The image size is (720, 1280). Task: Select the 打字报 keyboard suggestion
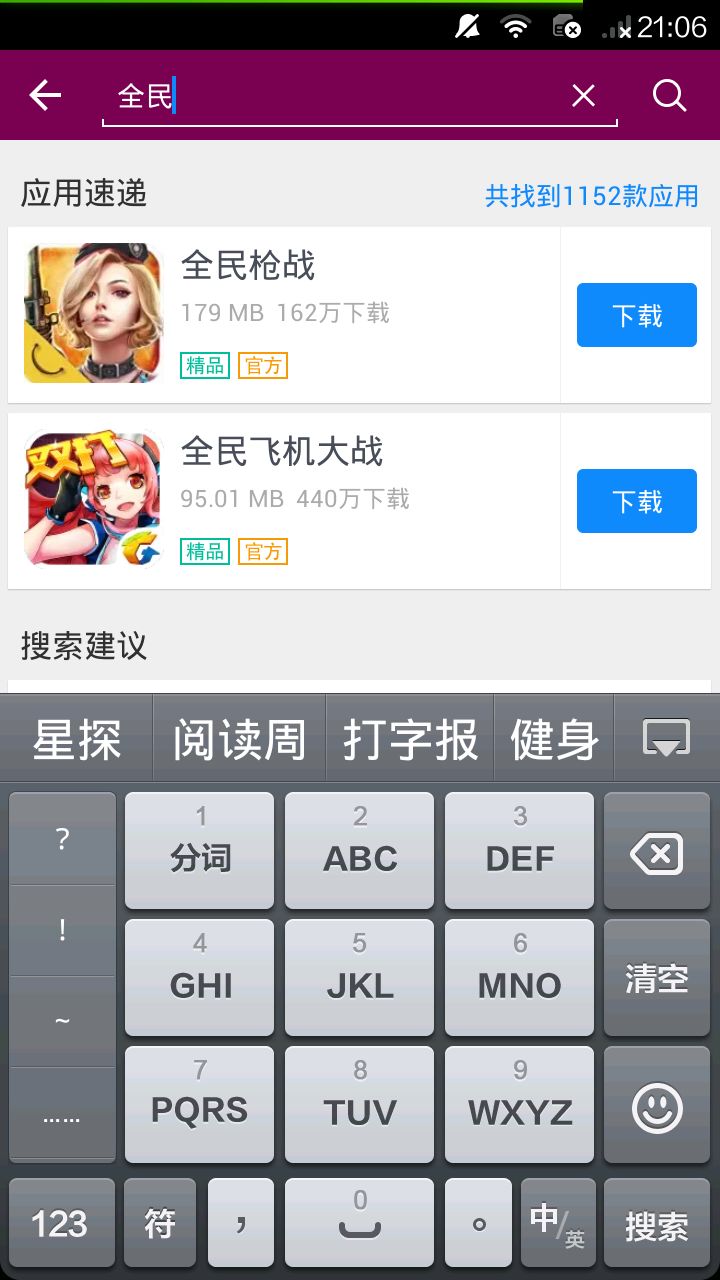coord(410,740)
